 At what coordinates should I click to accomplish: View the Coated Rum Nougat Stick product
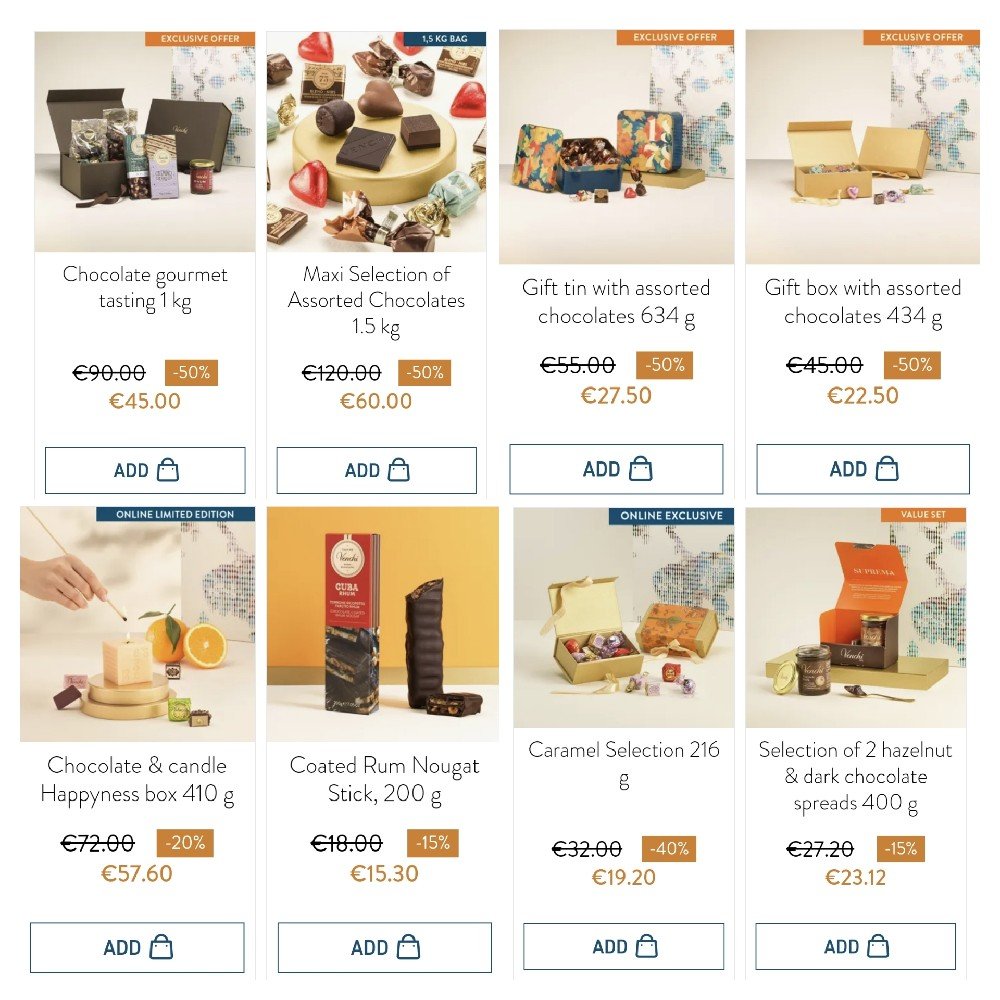(x=384, y=779)
